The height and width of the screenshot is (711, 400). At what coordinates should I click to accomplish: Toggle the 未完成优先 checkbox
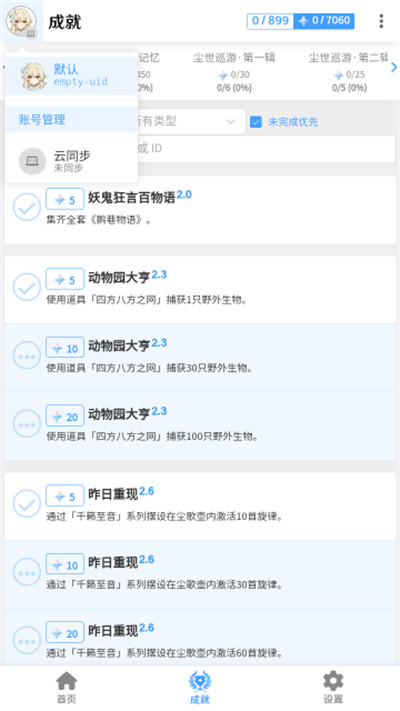(x=256, y=122)
